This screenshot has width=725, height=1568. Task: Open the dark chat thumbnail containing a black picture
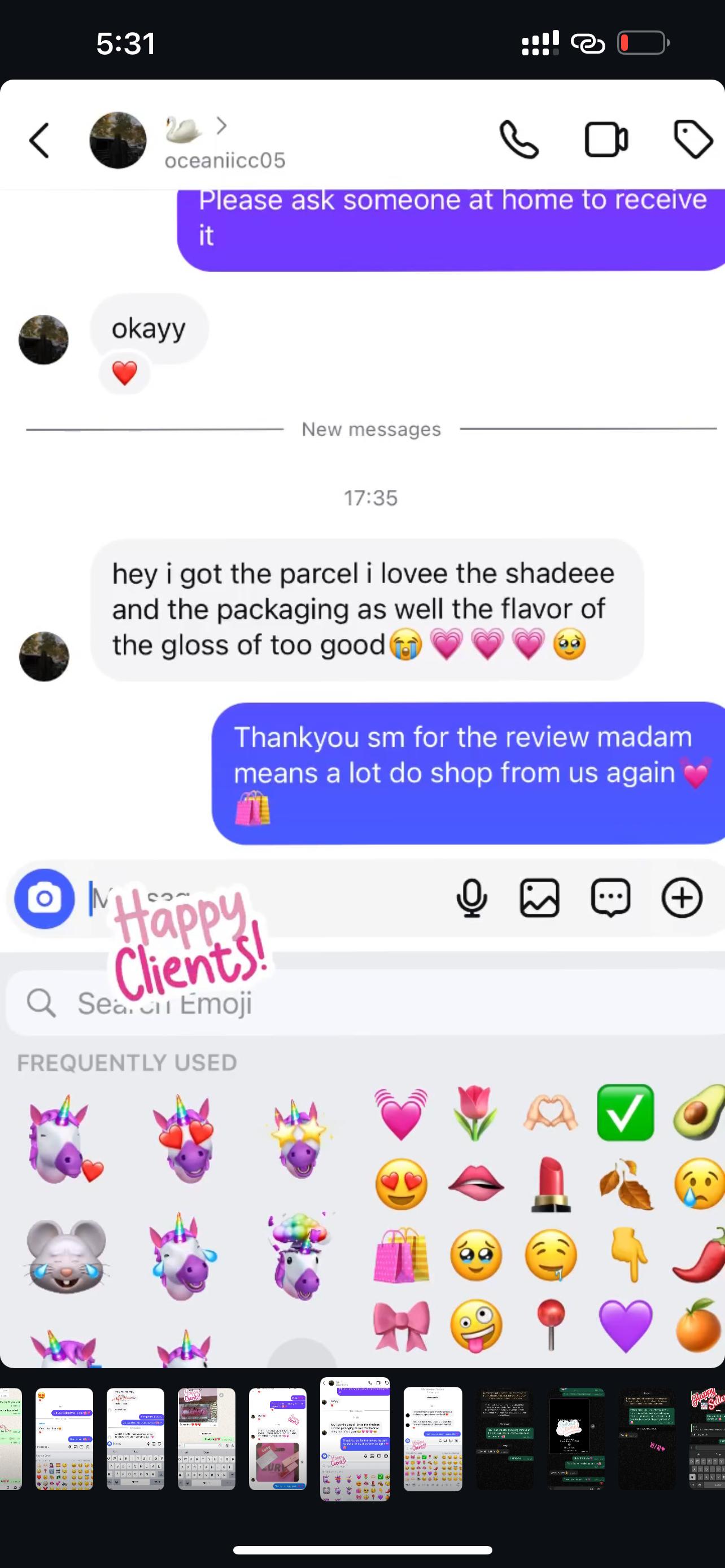[576, 1439]
